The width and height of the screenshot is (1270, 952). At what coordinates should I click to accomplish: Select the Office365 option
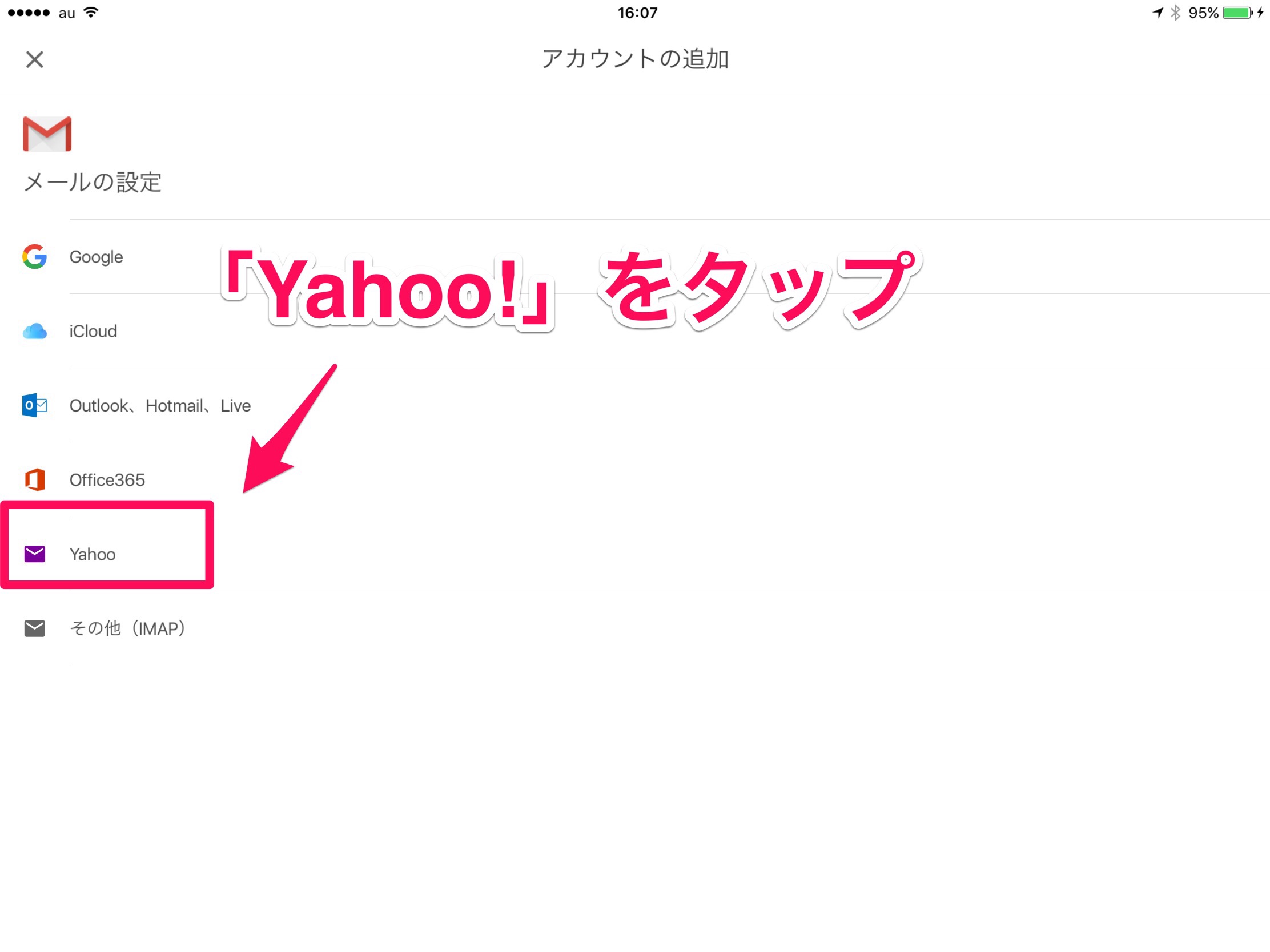(107, 480)
